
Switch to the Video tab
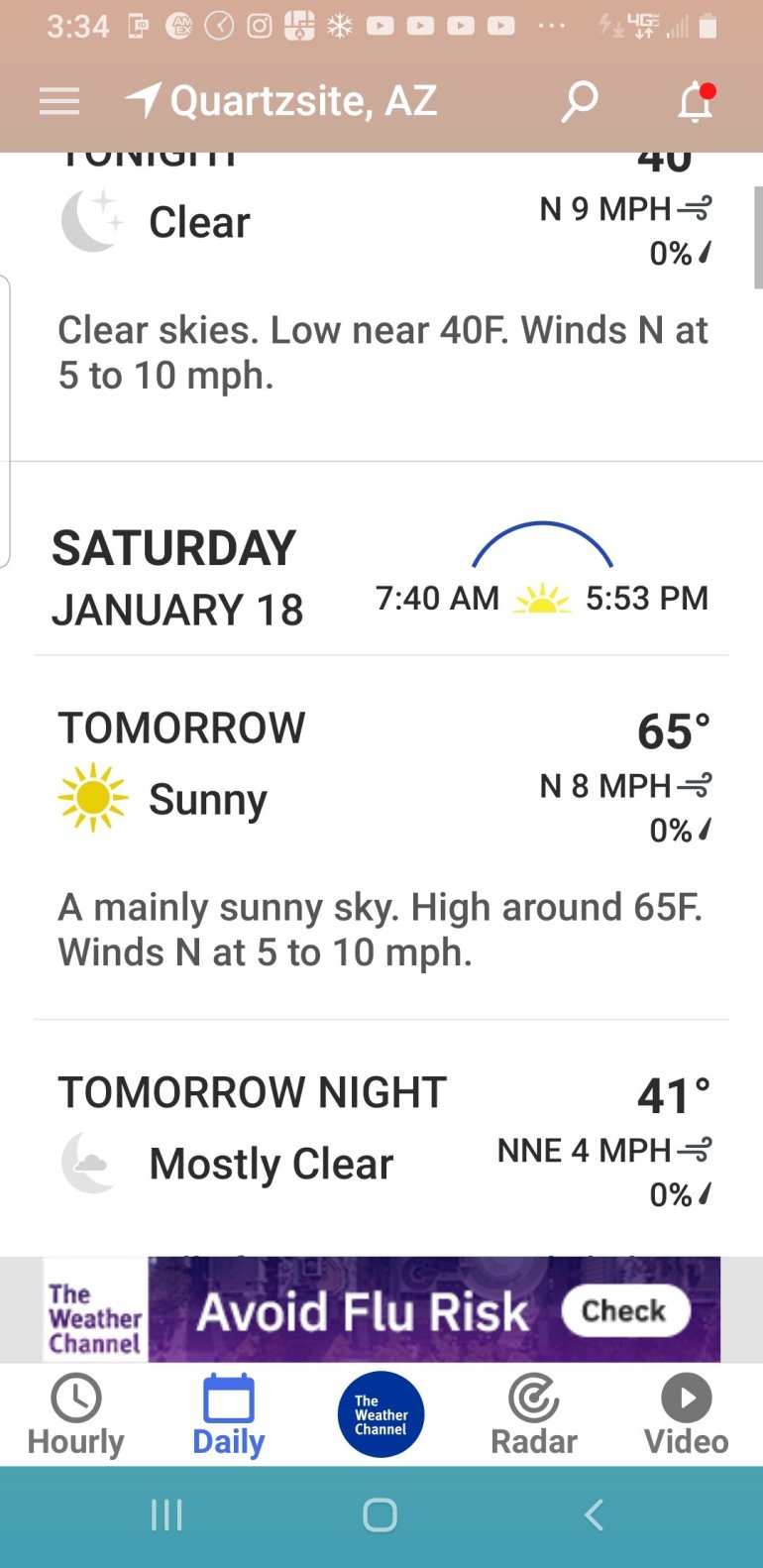click(686, 1414)
